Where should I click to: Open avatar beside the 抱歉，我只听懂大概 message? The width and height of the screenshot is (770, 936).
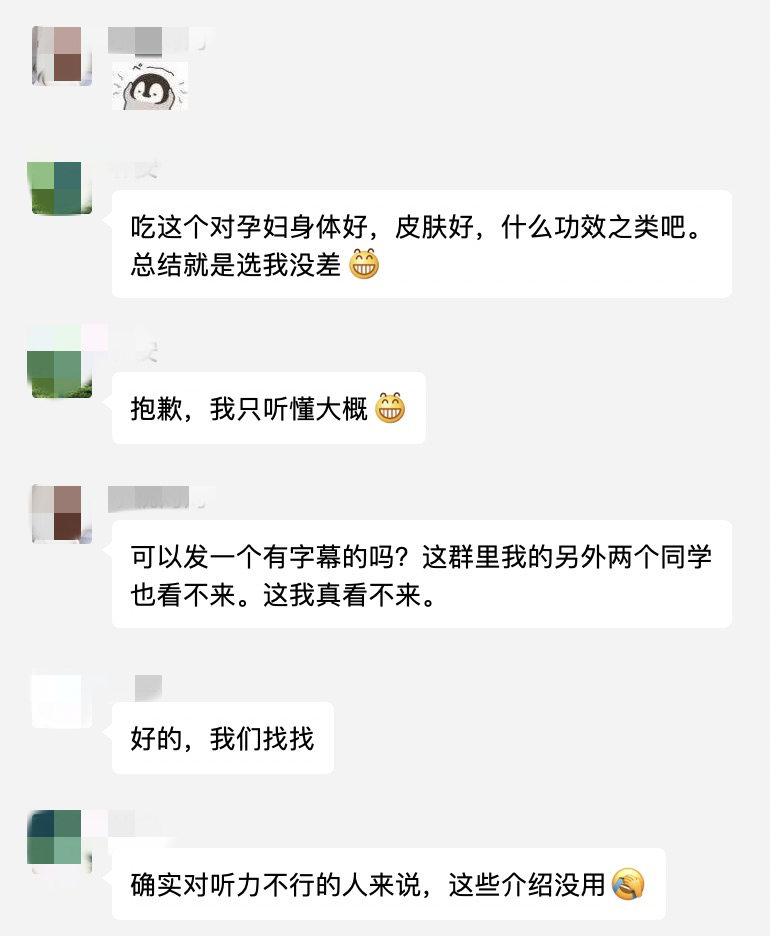62,361
